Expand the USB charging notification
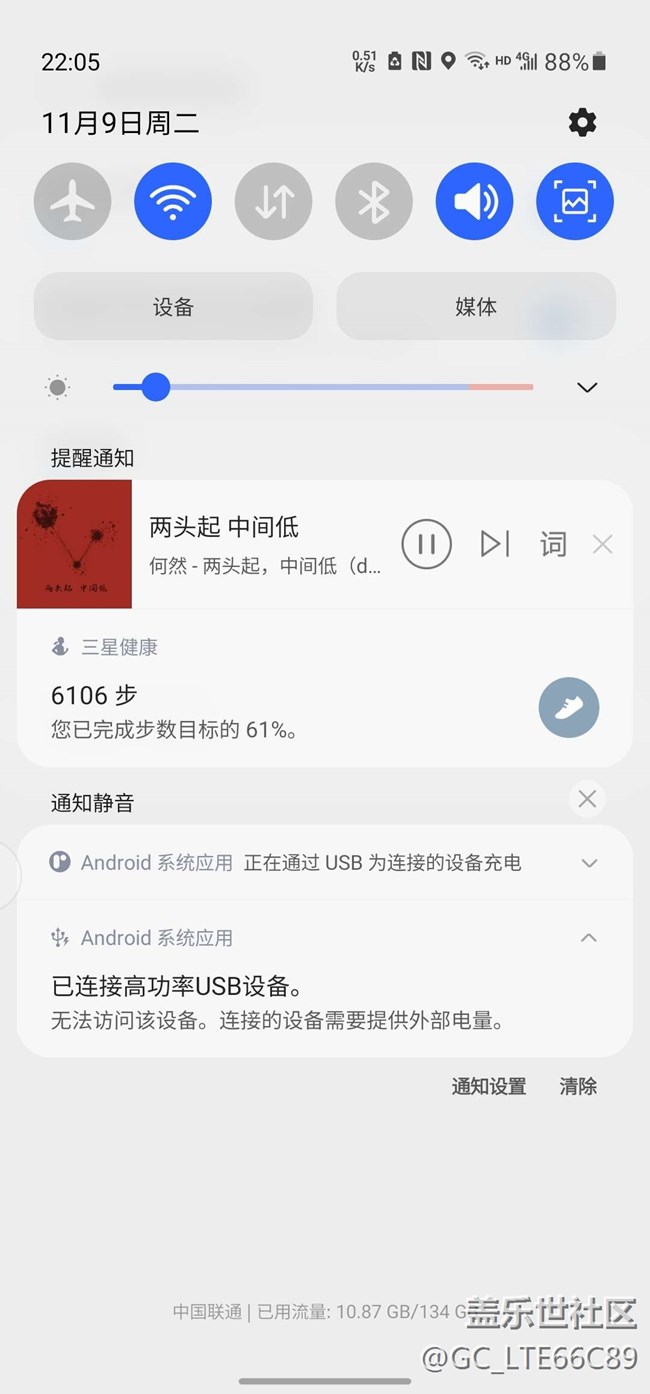The image size is (650, 1394). click(x=589, y=863)
